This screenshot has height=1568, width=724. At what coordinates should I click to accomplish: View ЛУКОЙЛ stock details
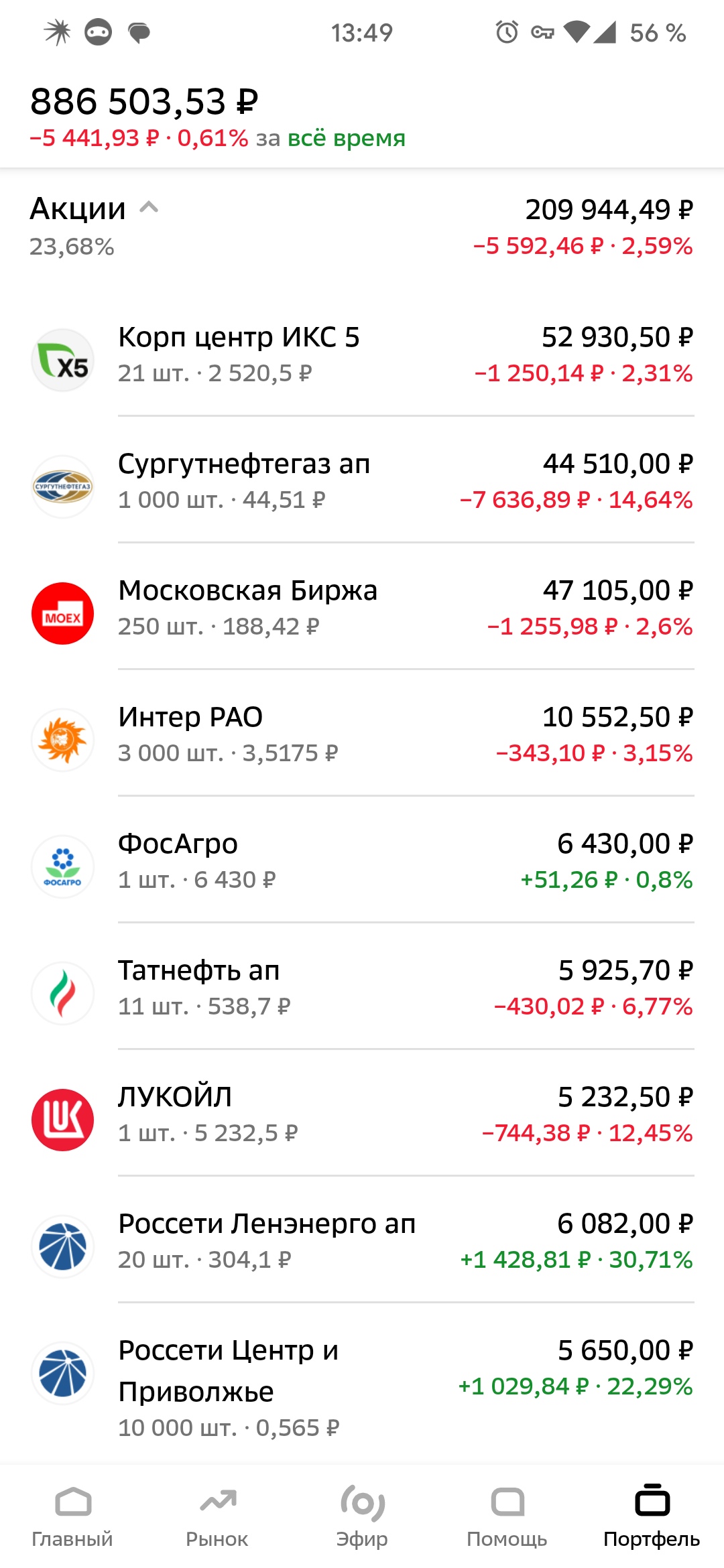click(362, 1115)
